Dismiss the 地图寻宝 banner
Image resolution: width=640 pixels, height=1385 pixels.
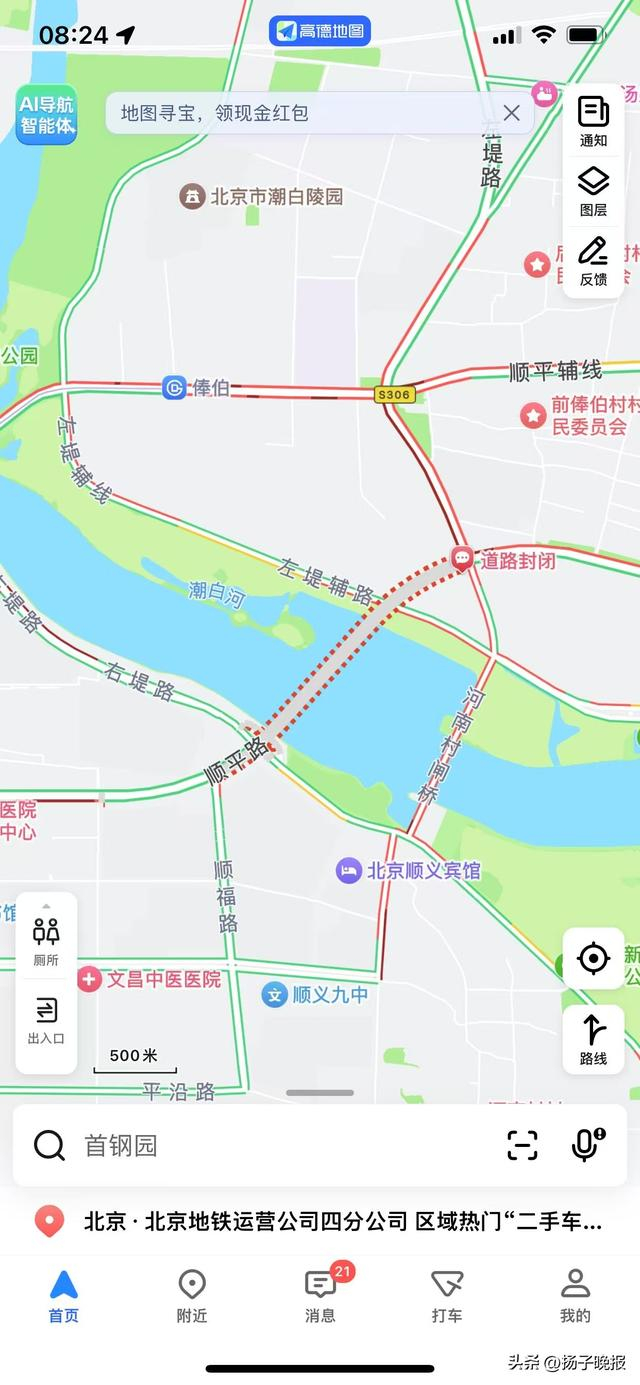511,113
